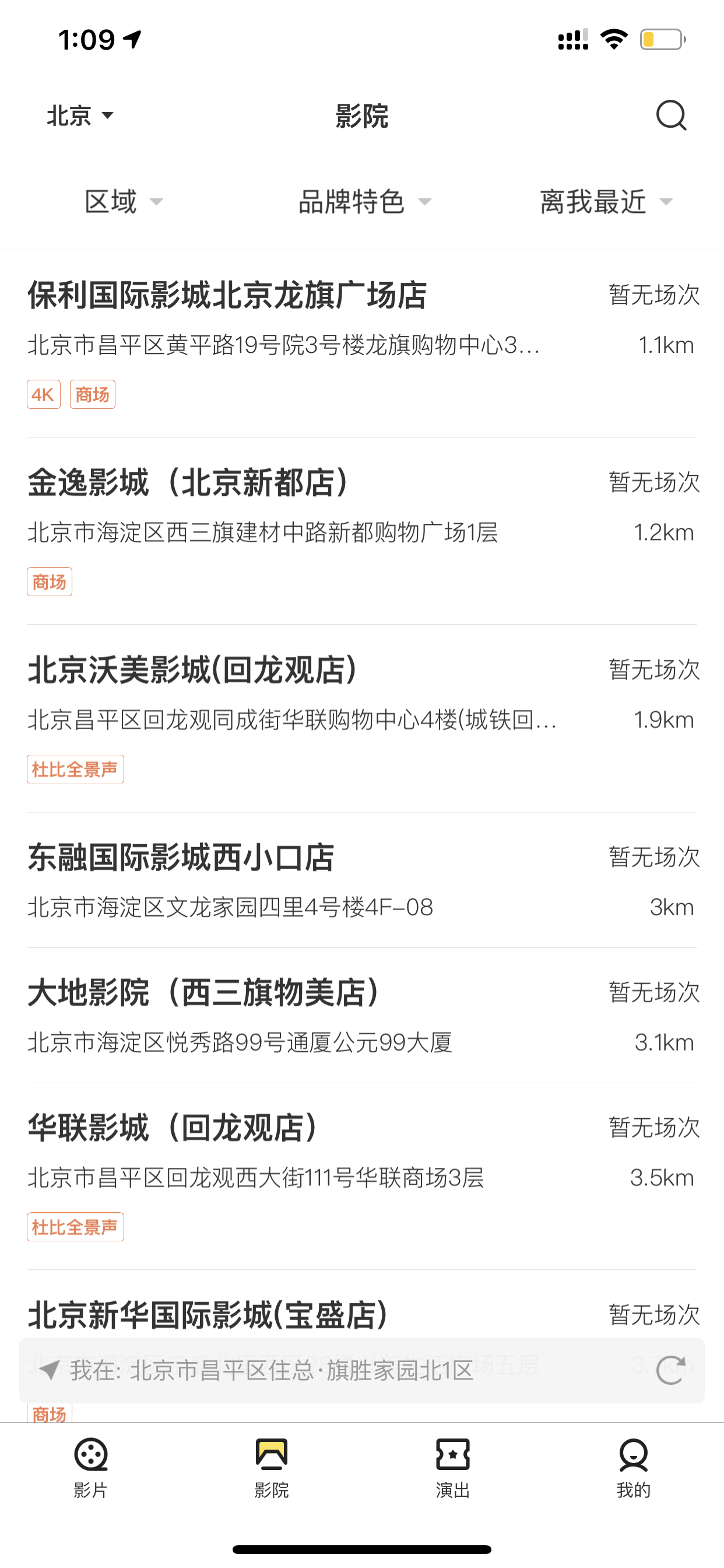Tap the 影院 bottom tab
724x1568 pixels.
(271, 1468)
